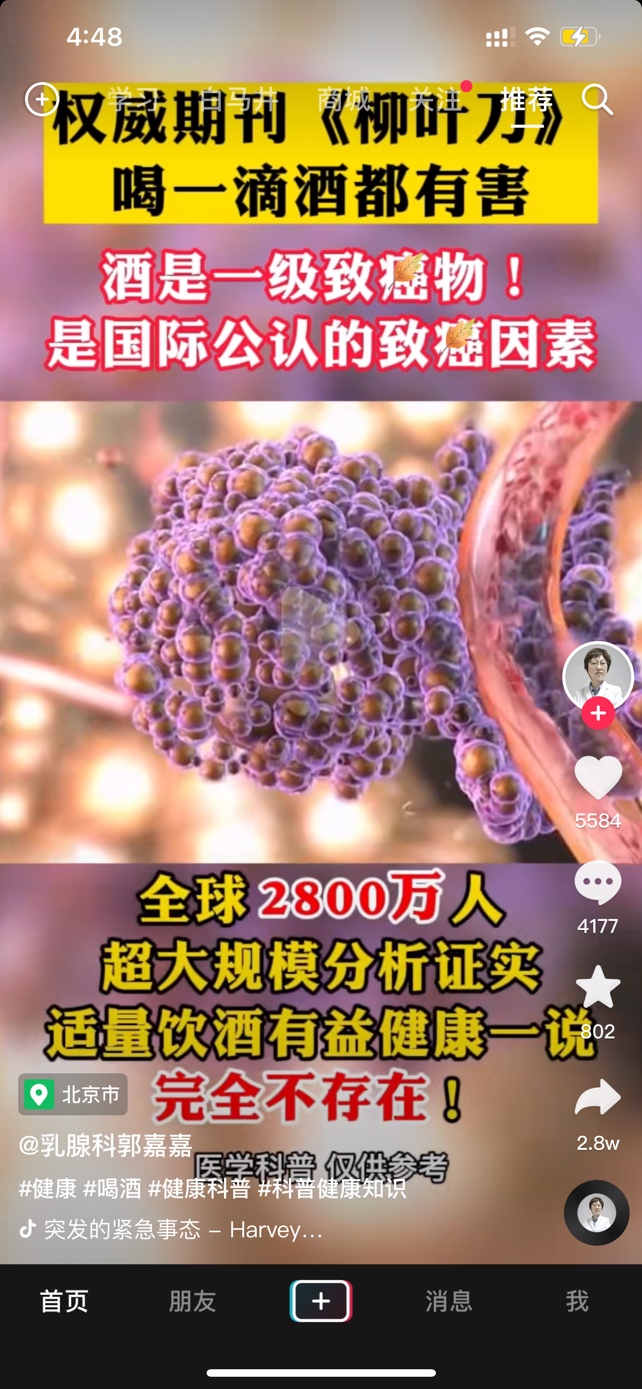The image size is (642, 1389).
Task: Like this video with the heart icon
Action: coord(598,778)
